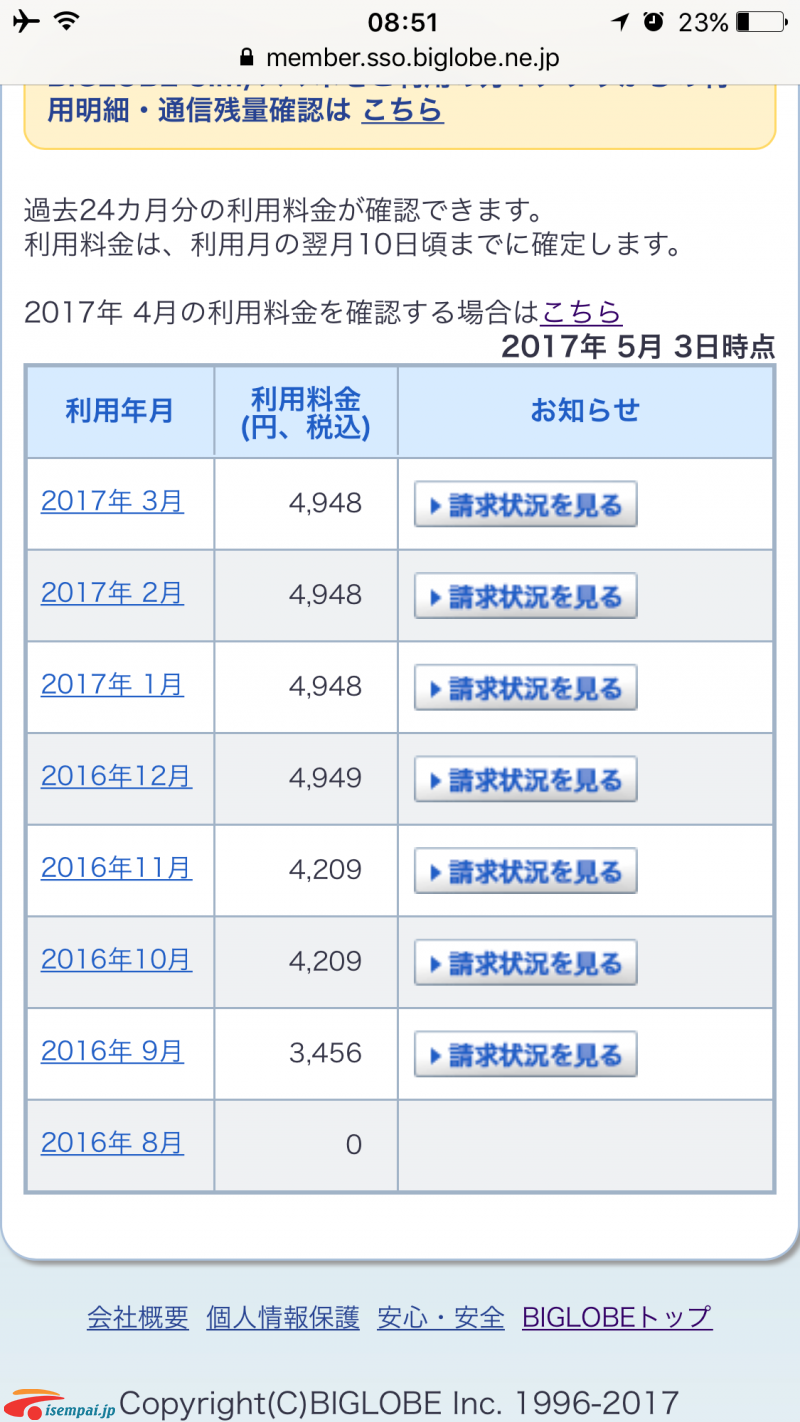Open こちら link for April 2017 charges

pos(581,313)
